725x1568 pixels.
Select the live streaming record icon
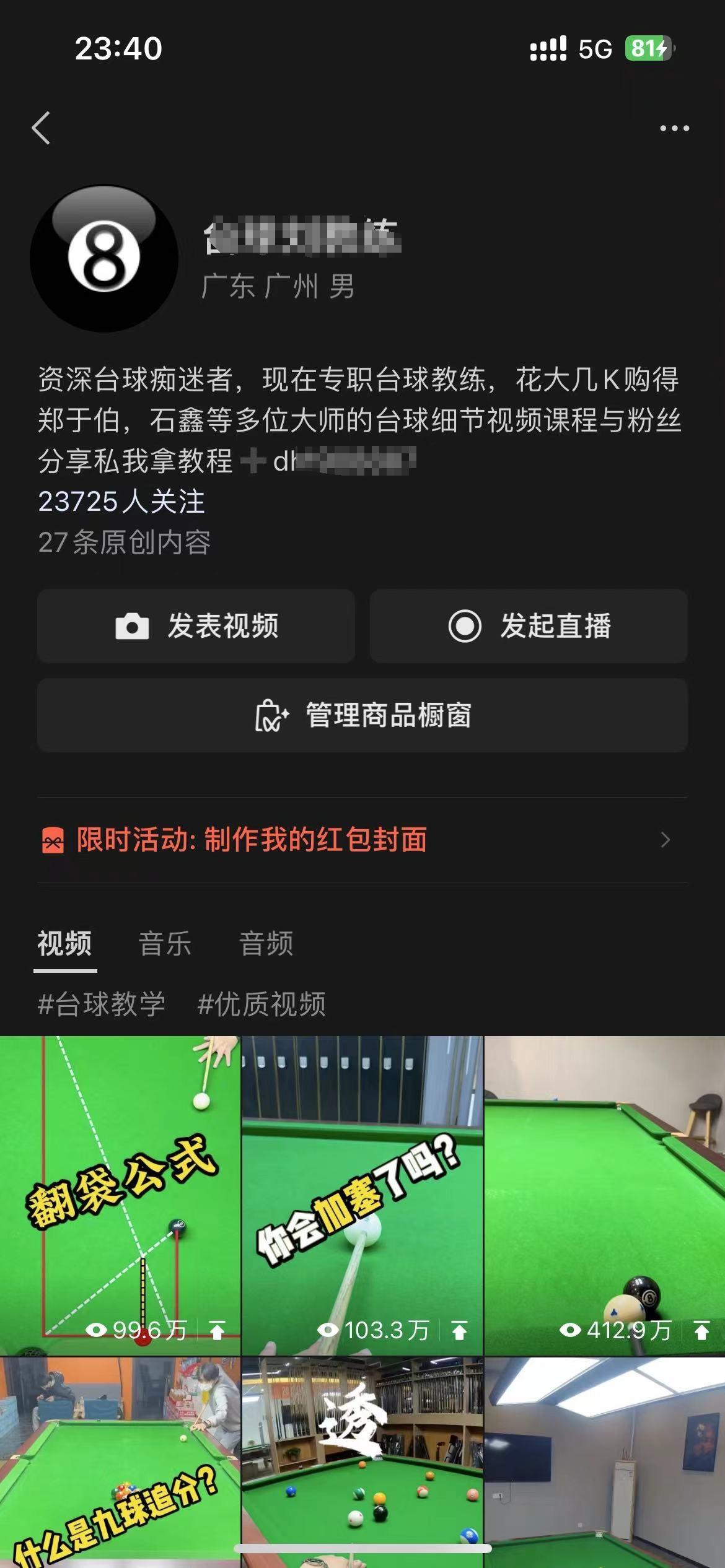click(x=466, y=627)
